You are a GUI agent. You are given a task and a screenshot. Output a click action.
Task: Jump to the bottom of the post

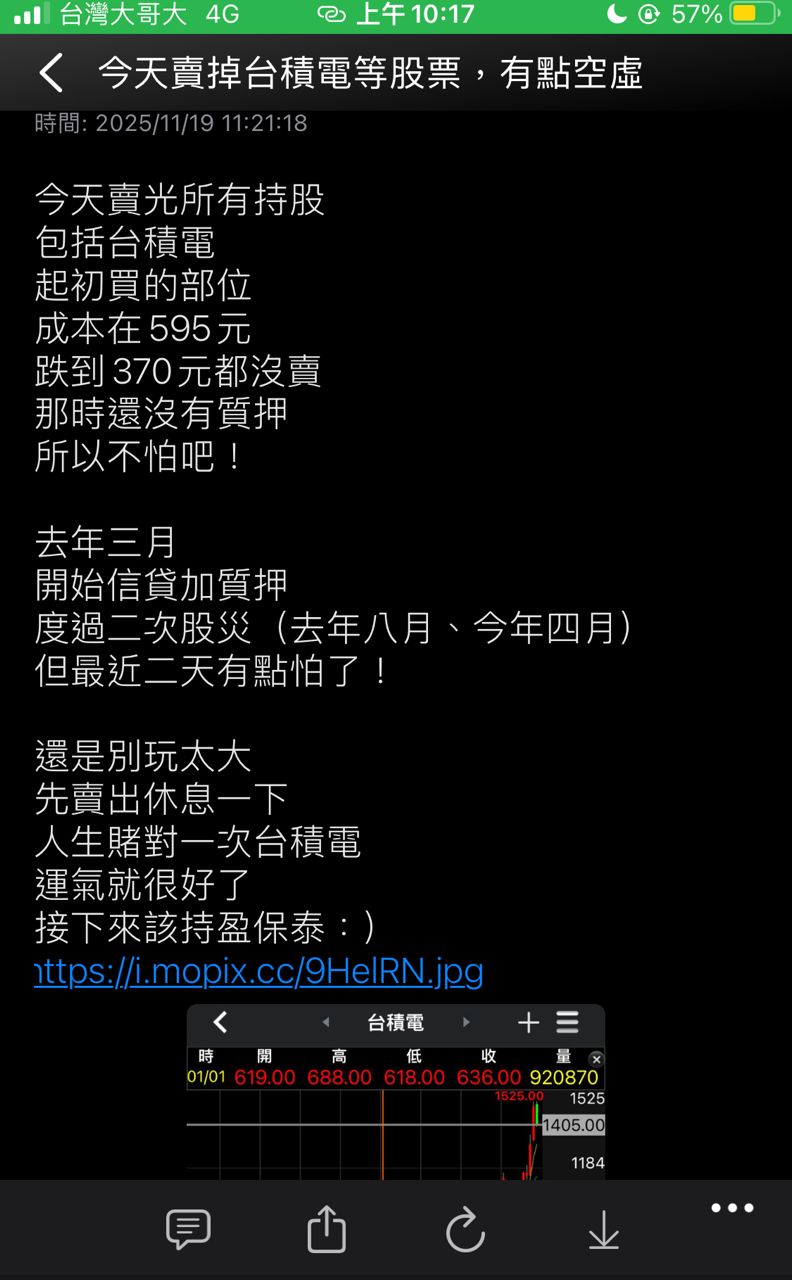pyautogui.click(x=603, y=1229)
